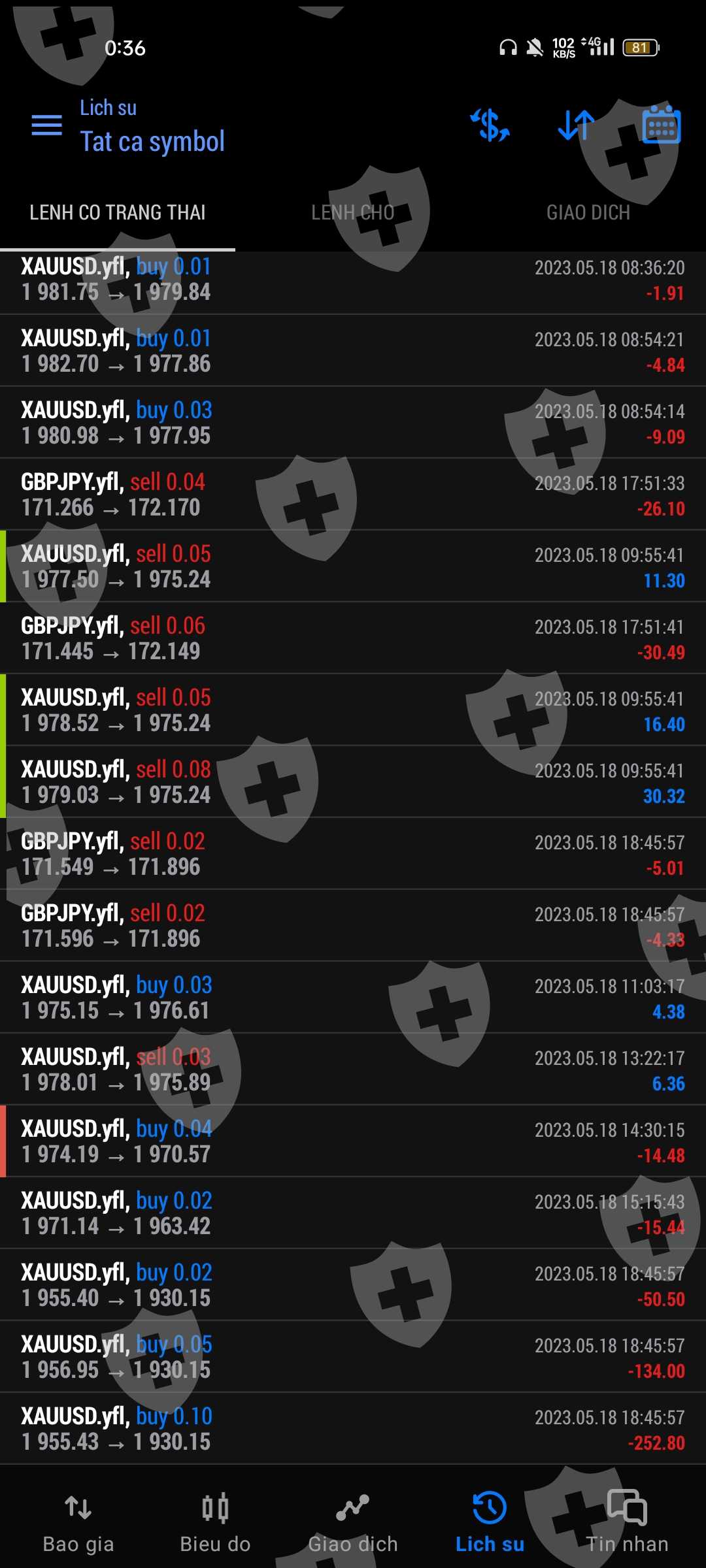Switch to the LENH CHO tab
706x1568 pixels.
pos(353,212)
